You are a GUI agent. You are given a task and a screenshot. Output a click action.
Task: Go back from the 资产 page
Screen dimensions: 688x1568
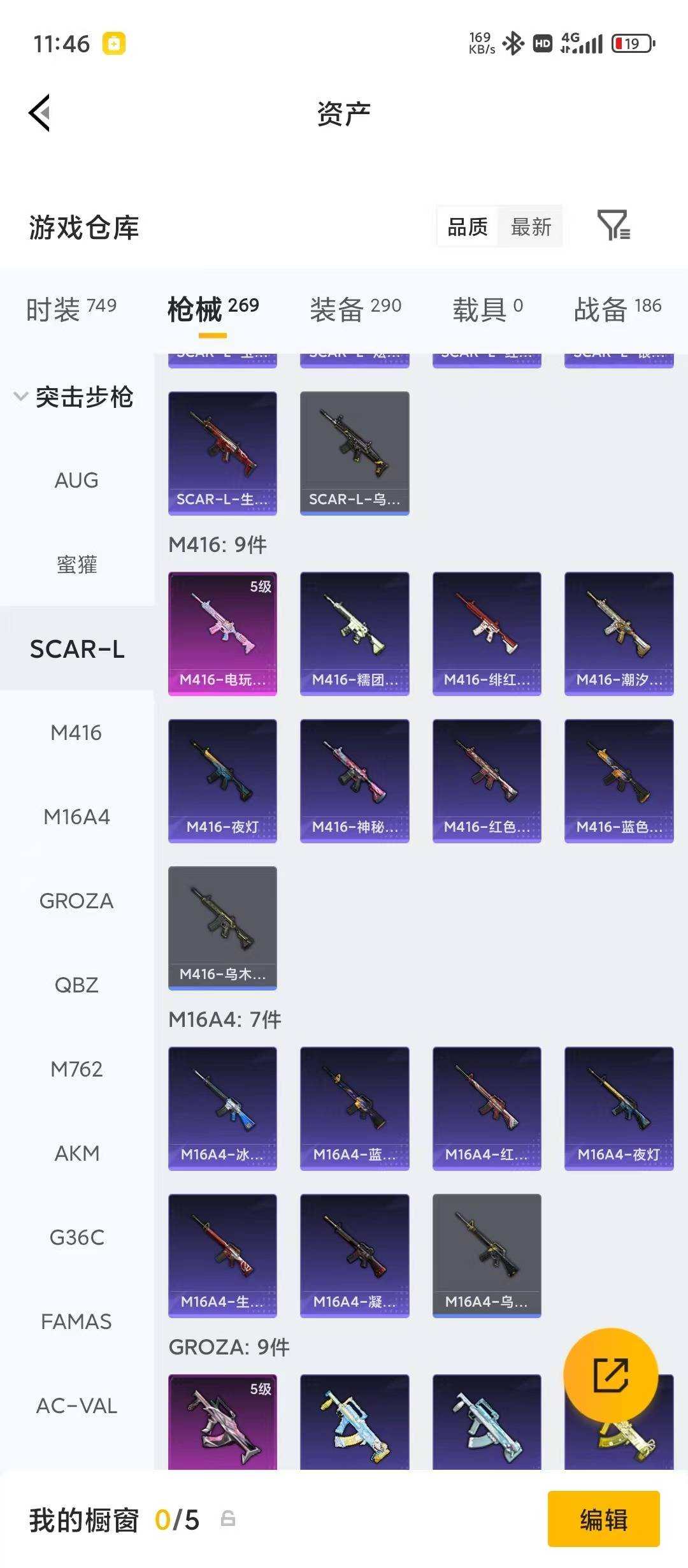39,113
